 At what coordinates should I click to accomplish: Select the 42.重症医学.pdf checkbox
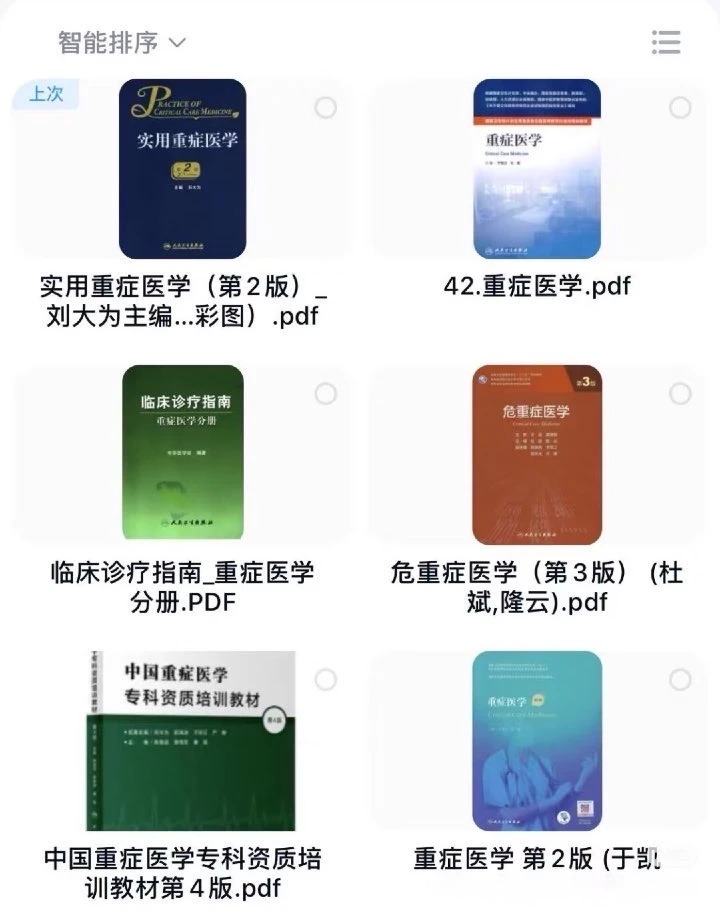click(x=680, y=107)
